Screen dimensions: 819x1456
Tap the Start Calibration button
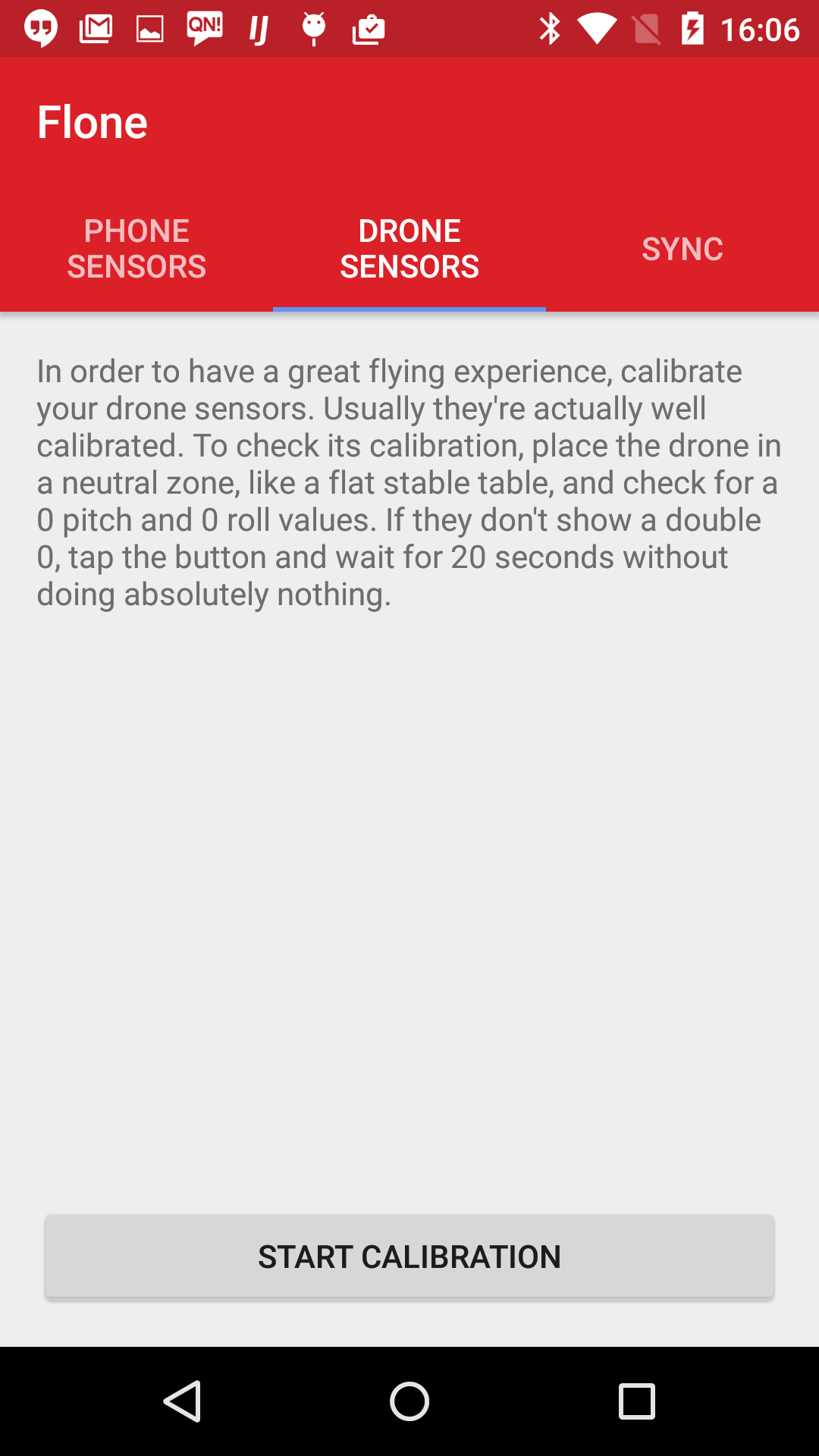click(x=409, y=1257)
